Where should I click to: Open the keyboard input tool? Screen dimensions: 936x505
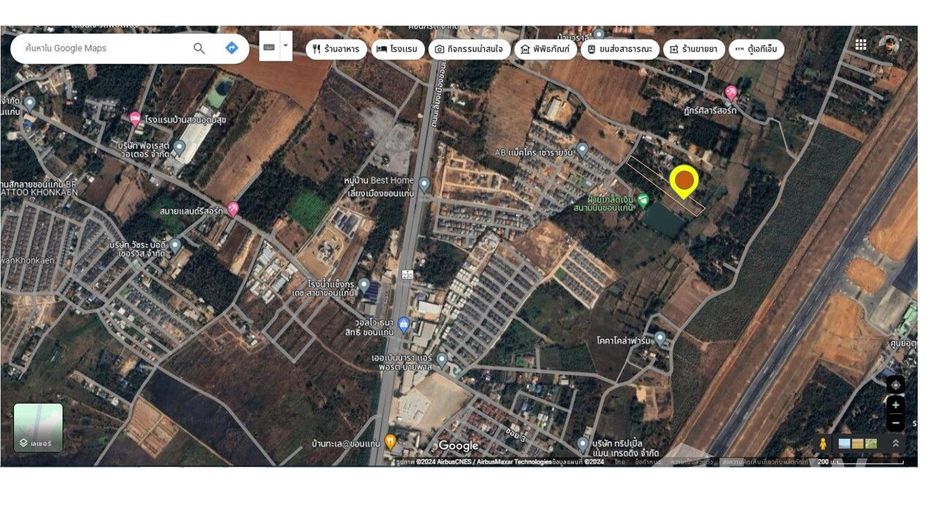pyautogui.click(x=269, y=47)
